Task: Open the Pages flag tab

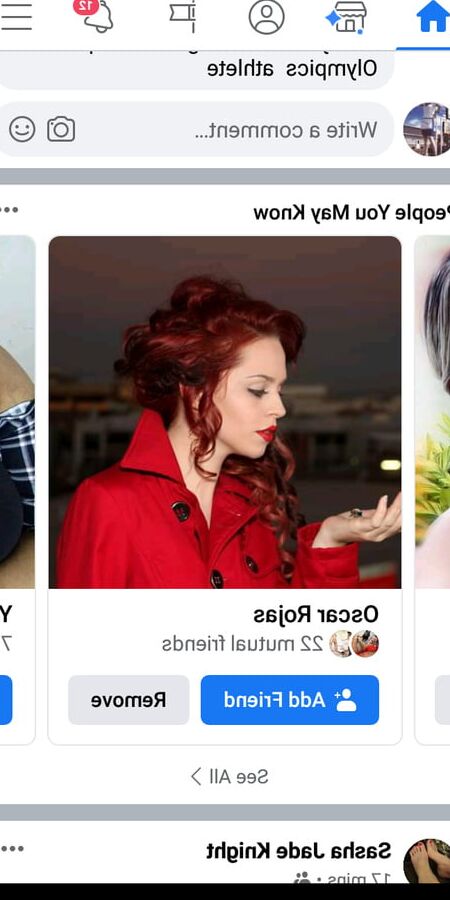Action: [x=184, y=17]
